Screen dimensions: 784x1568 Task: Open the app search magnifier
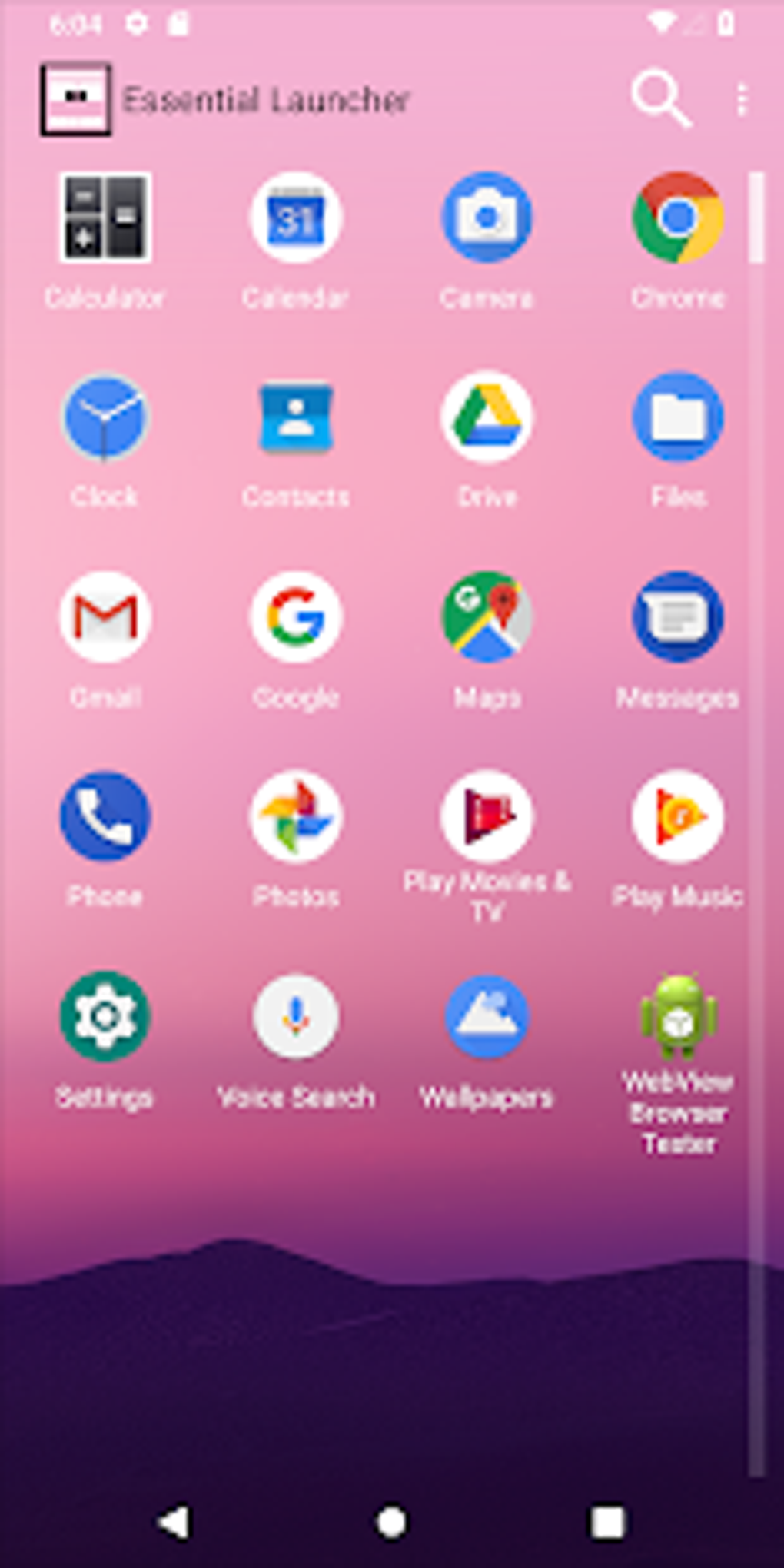tap(663, 99)
